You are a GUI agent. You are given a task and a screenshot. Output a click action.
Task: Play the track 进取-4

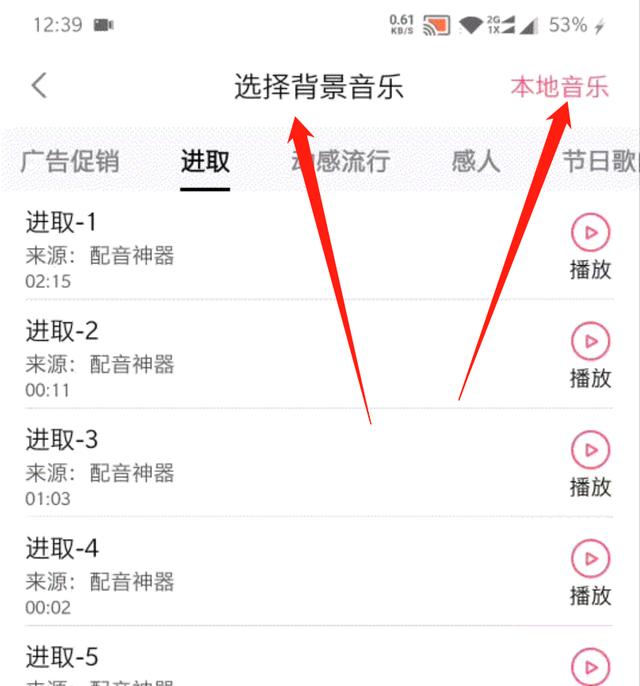pyautogui.click(x=590, y=559)
